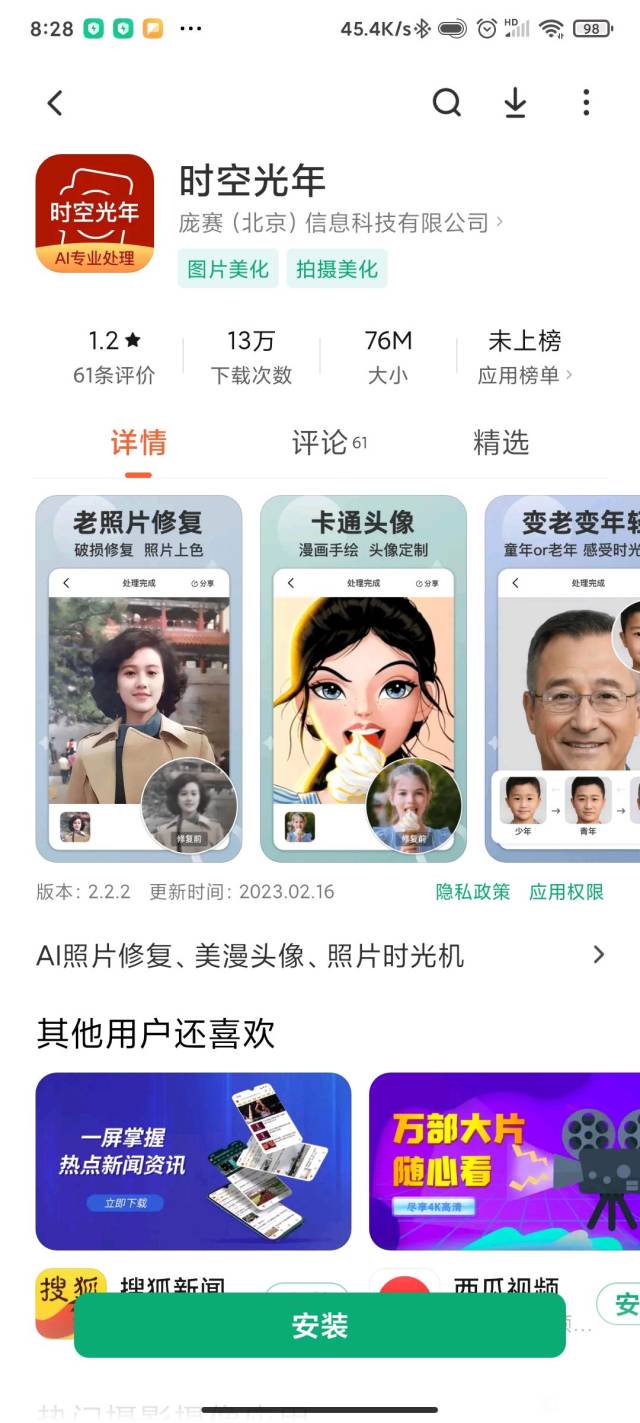Select the 图片美化 tag chip

click(228, 269)
